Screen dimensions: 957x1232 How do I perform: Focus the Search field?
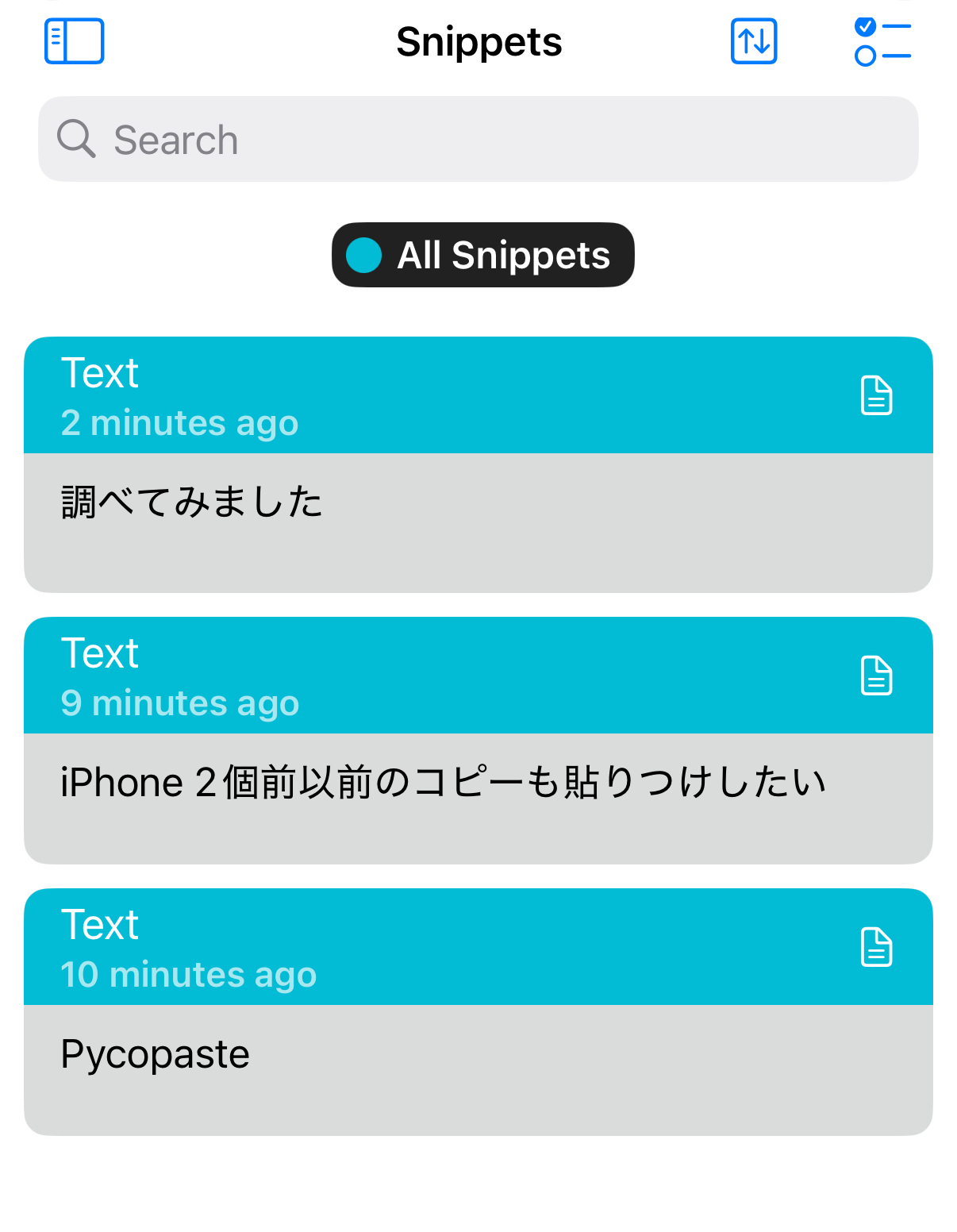pyautogui.click(x=478, y=140)
